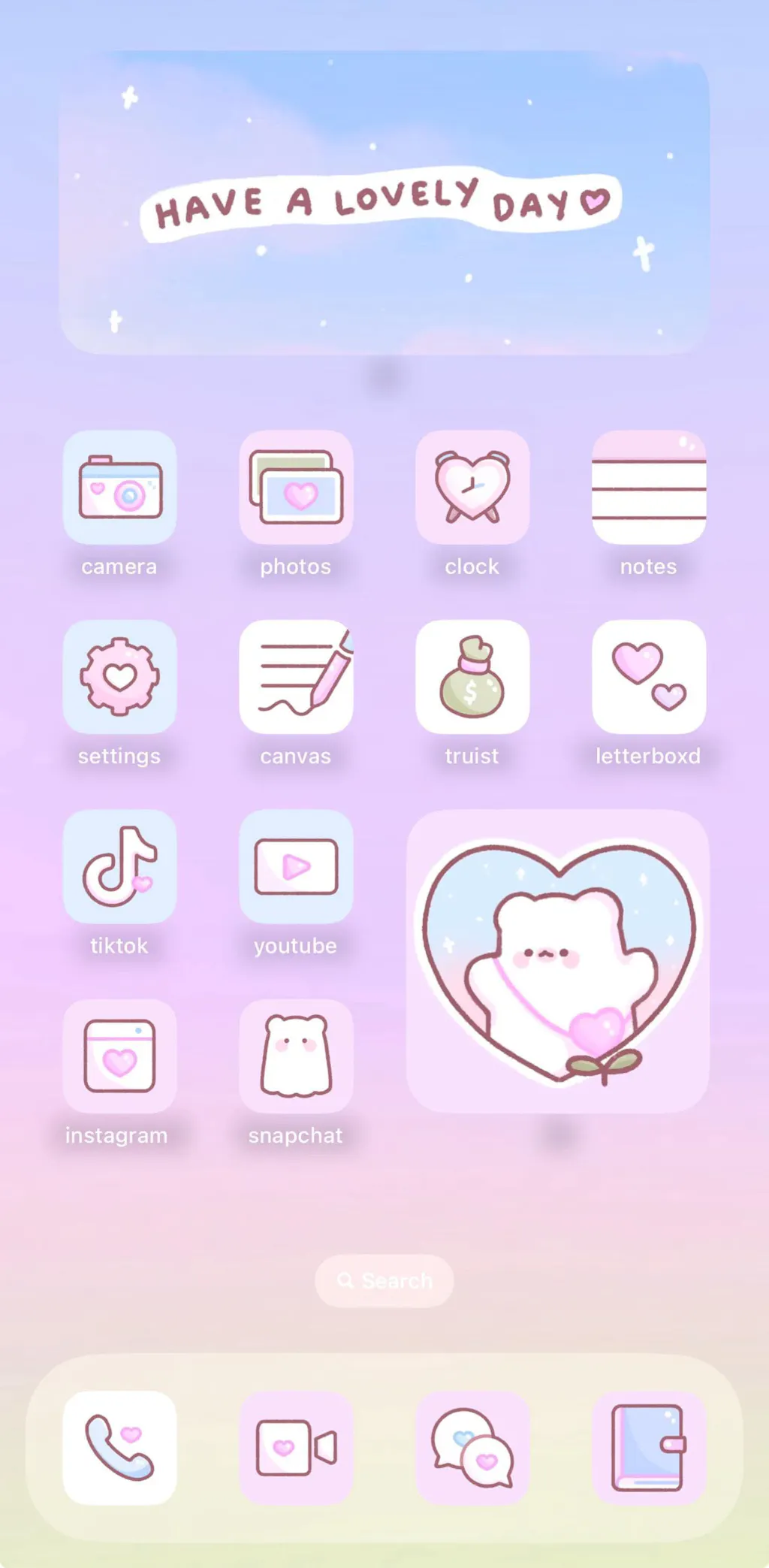The height and width of the screenshot is (1568, 769).
Task: Tap the Search pill above the dock
Action: [x=384, y=1280]
